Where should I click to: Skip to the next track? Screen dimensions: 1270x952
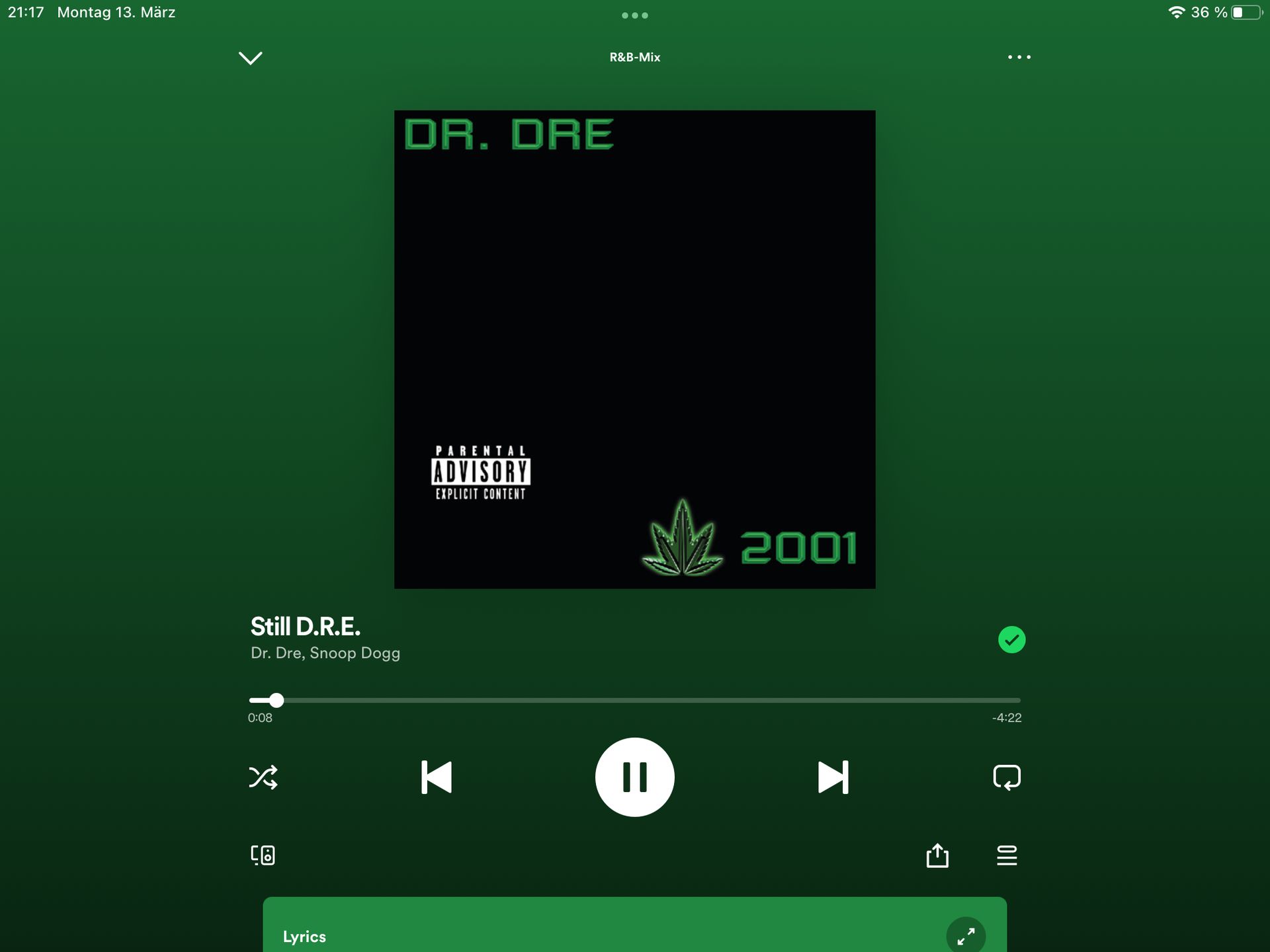point(833,777)
